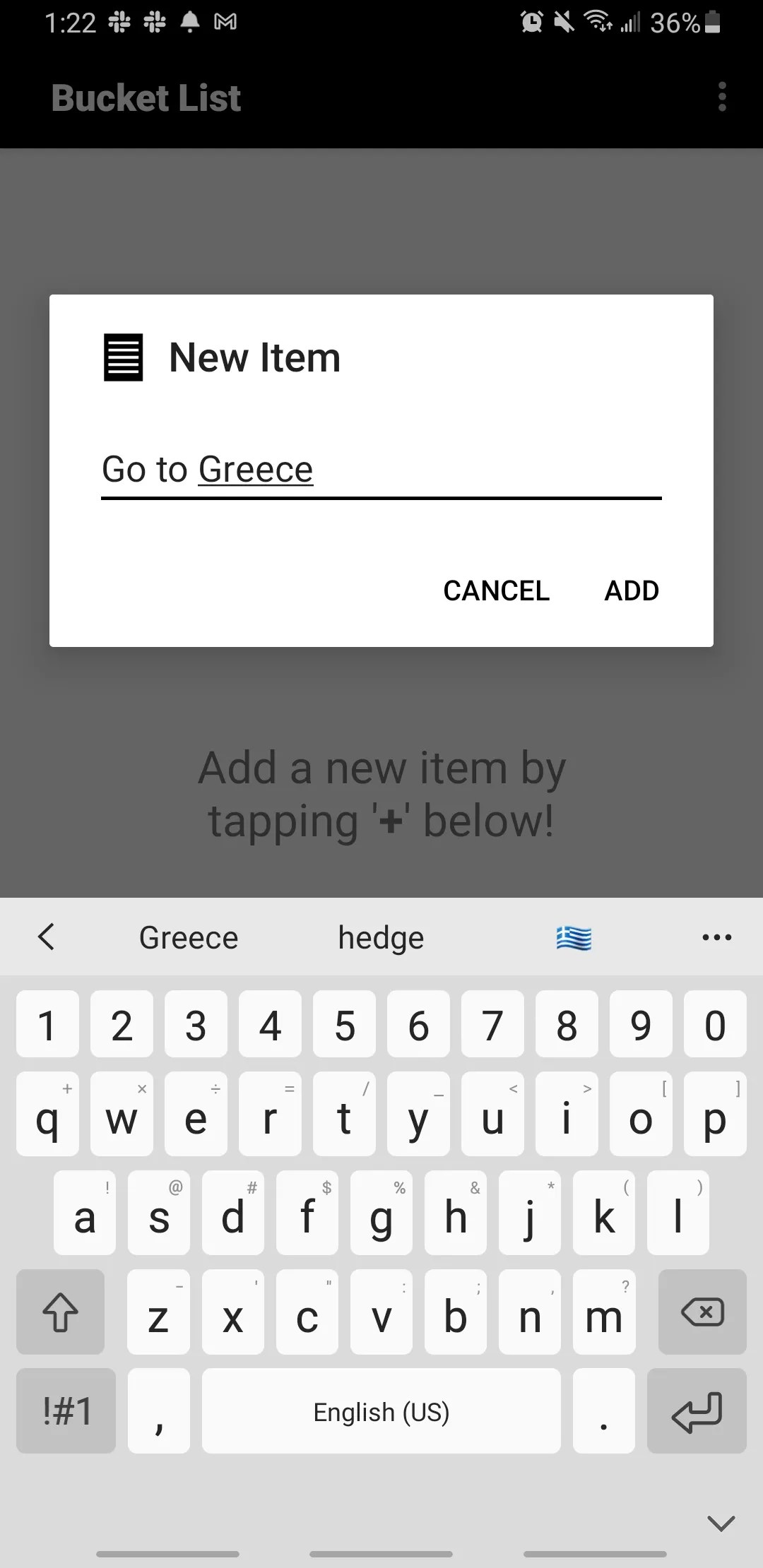
Task: Toggle the Shift key
Action: [60, 1312]
